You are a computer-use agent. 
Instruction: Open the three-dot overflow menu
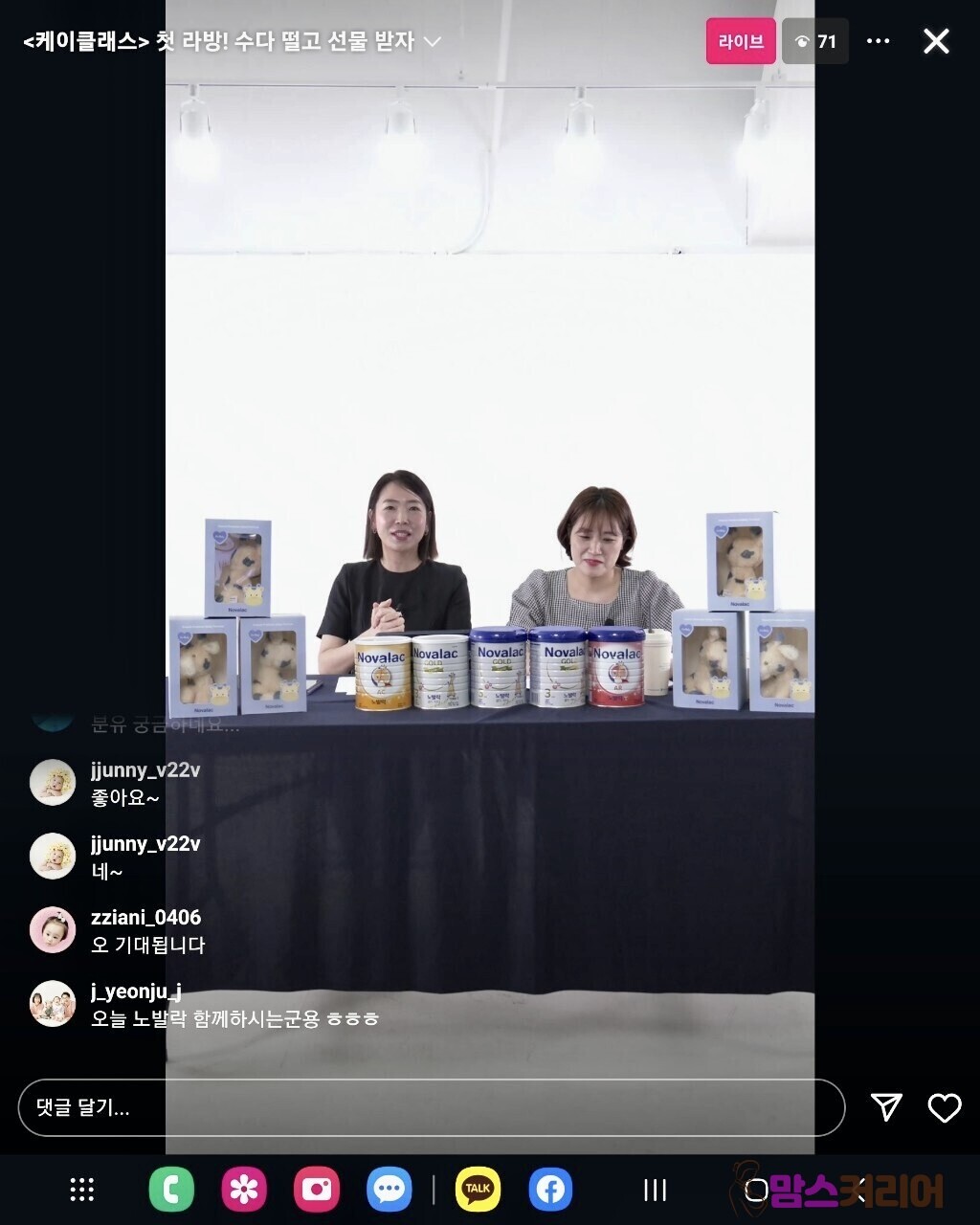[x=878, y=41]
